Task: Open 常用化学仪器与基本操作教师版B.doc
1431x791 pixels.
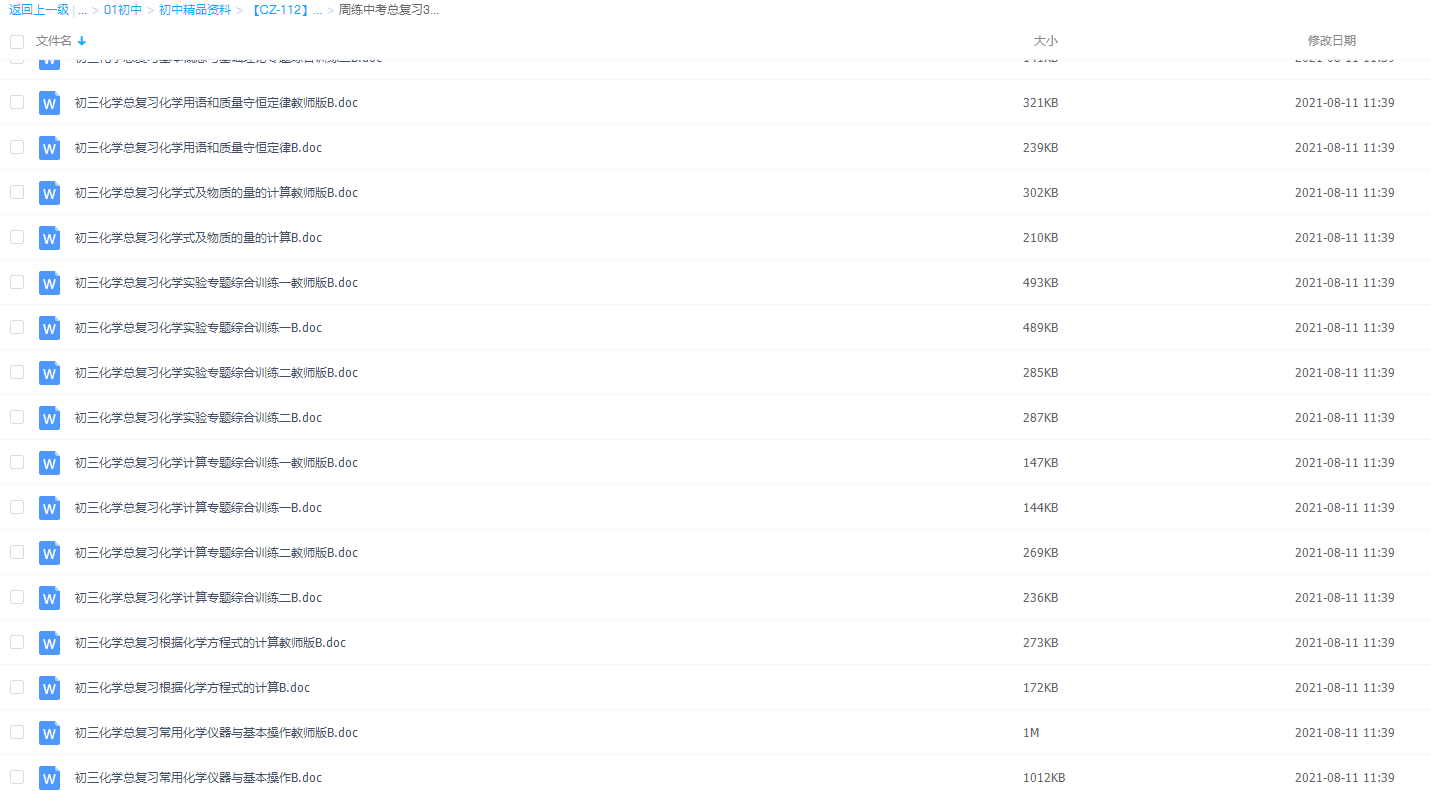Action: click(216, 733)
